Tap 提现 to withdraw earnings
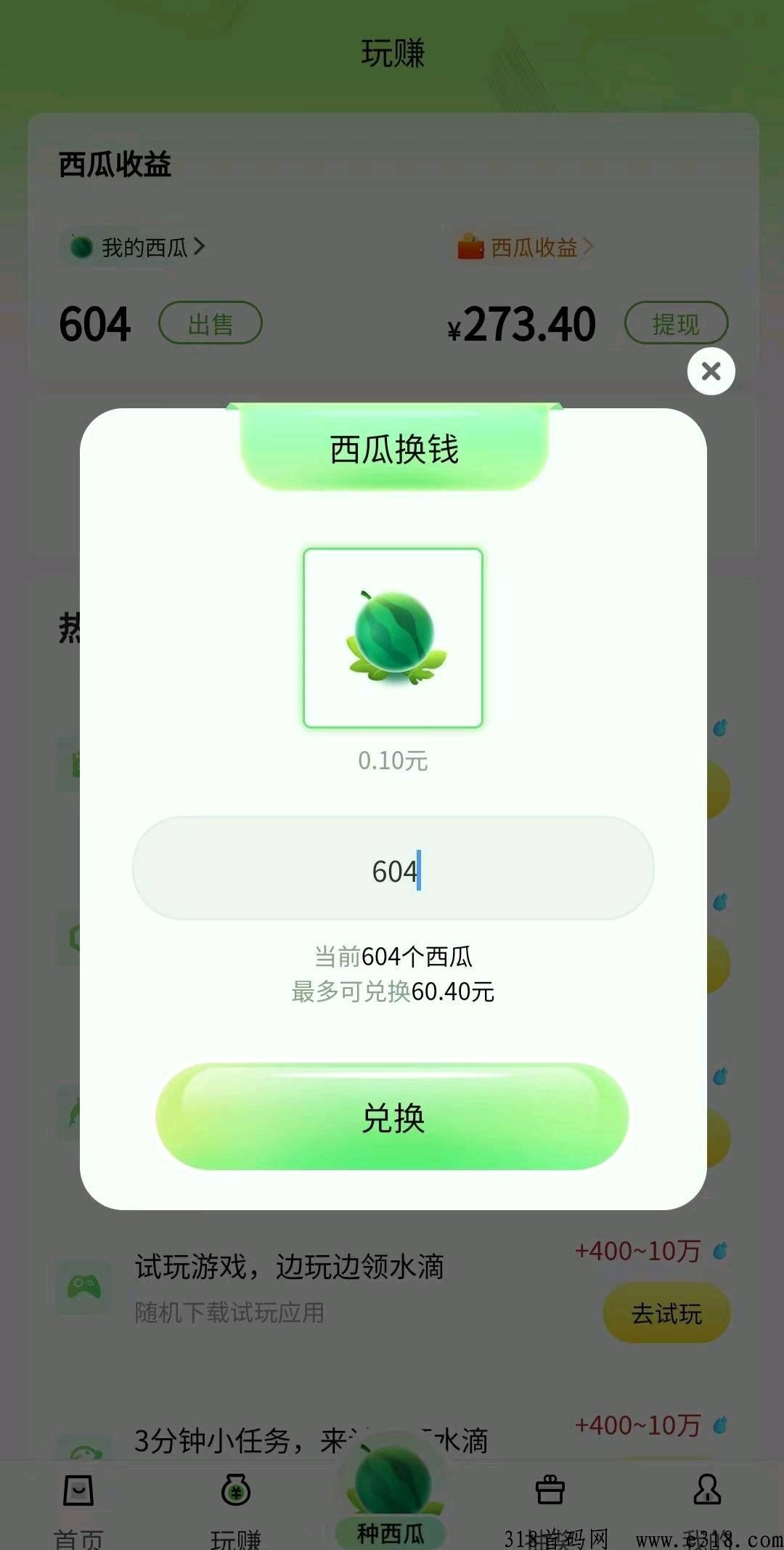 (676, 323)
